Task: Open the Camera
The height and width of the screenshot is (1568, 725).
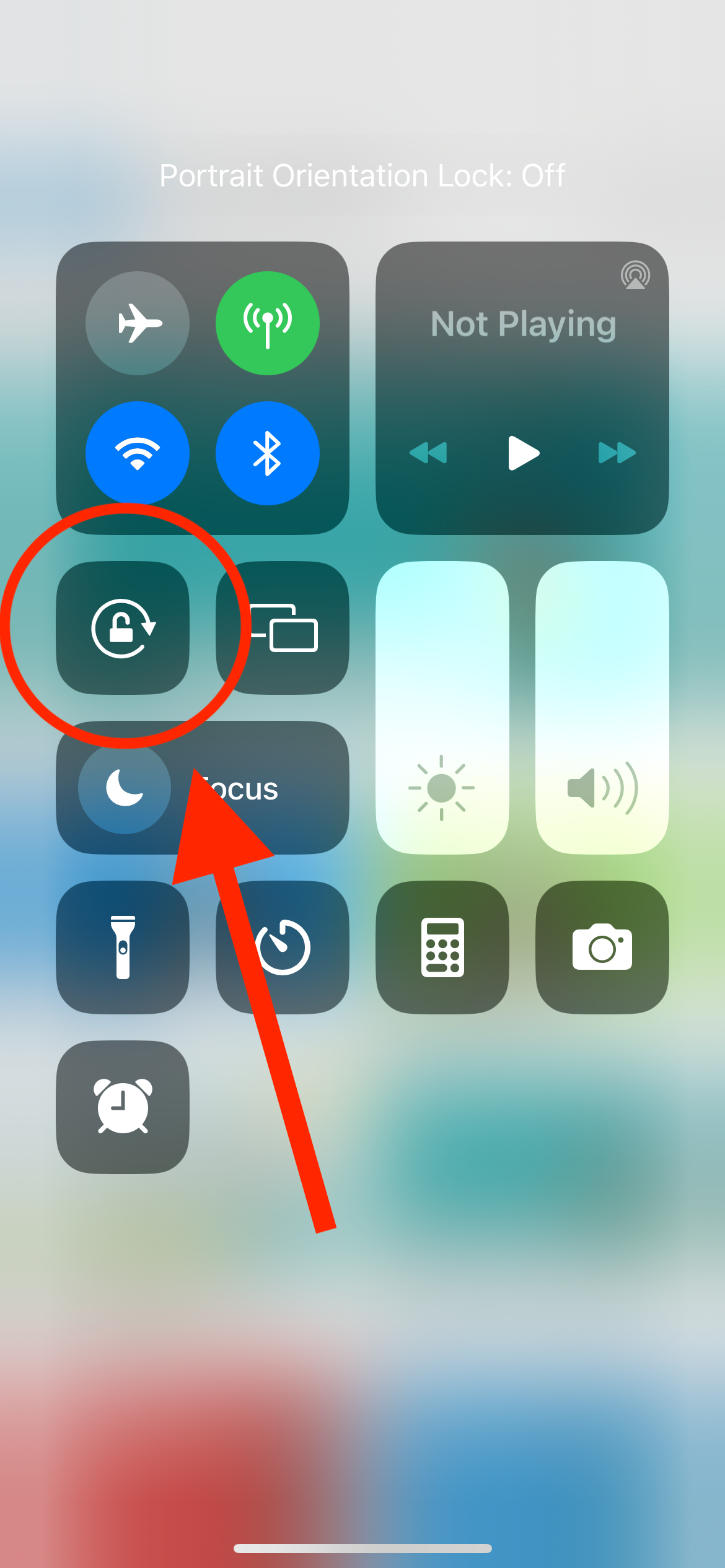Action: coord(602,947)
